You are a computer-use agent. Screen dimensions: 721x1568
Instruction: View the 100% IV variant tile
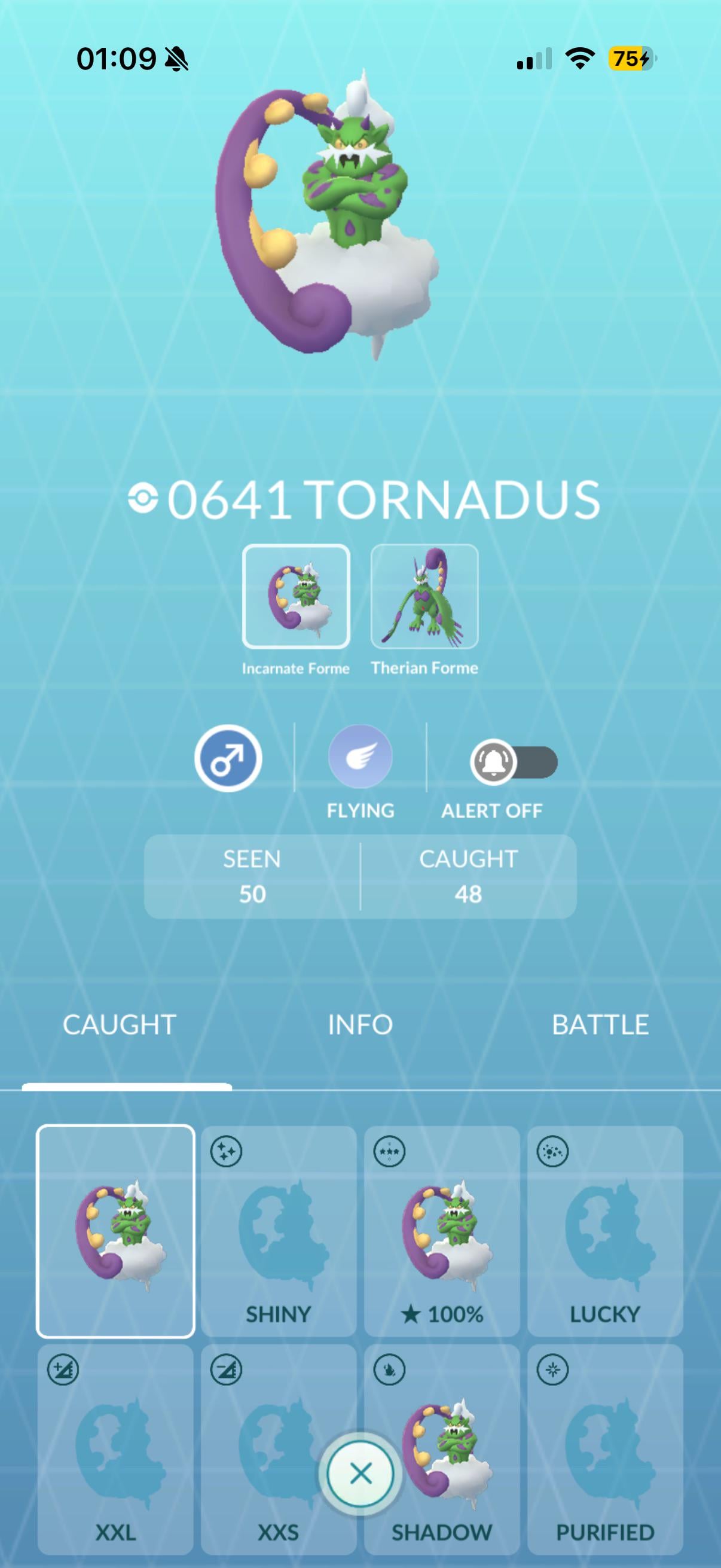442,1231
